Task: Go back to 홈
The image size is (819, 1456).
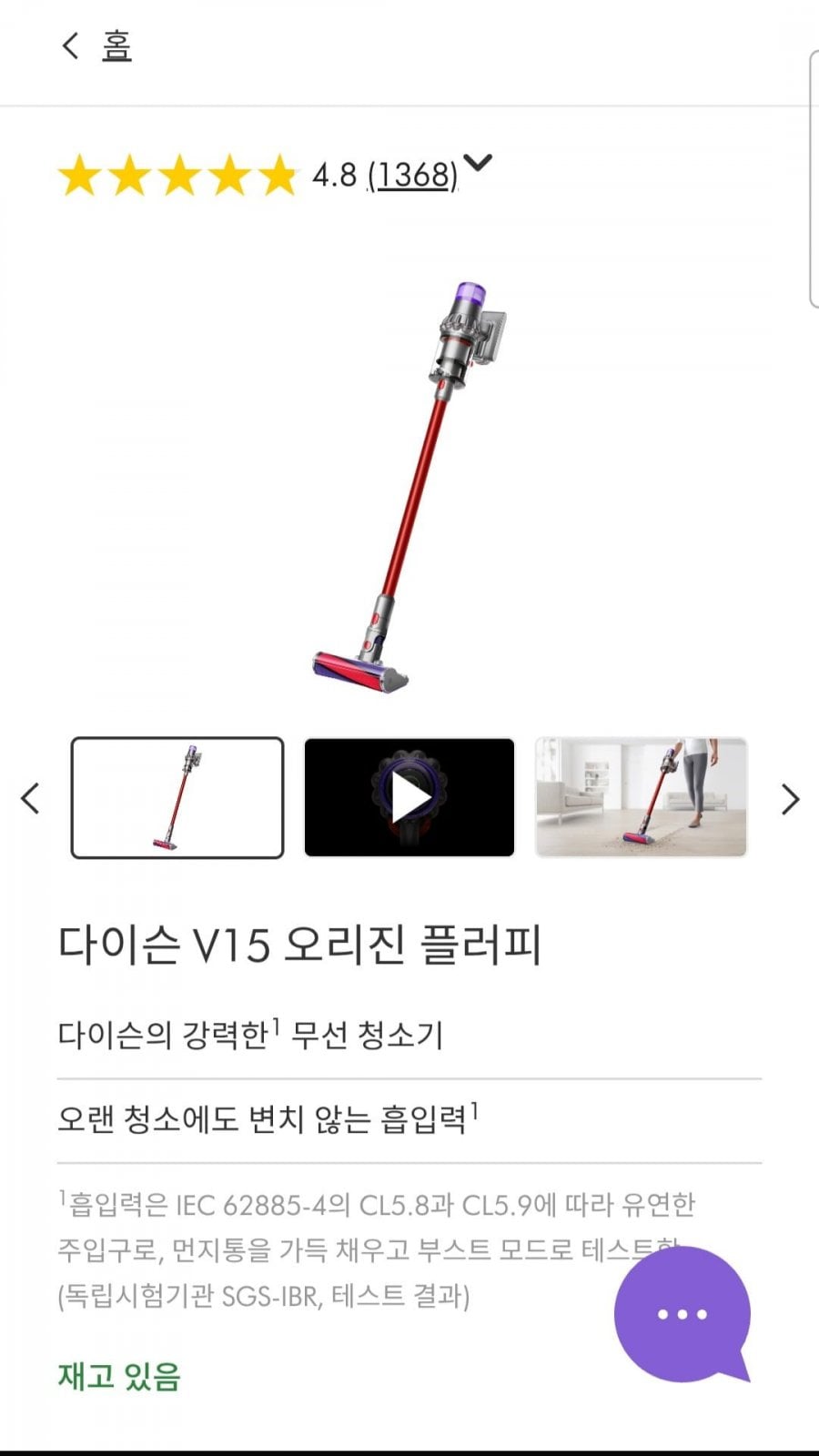Action: pyautogui.click(x=96, y=45)
